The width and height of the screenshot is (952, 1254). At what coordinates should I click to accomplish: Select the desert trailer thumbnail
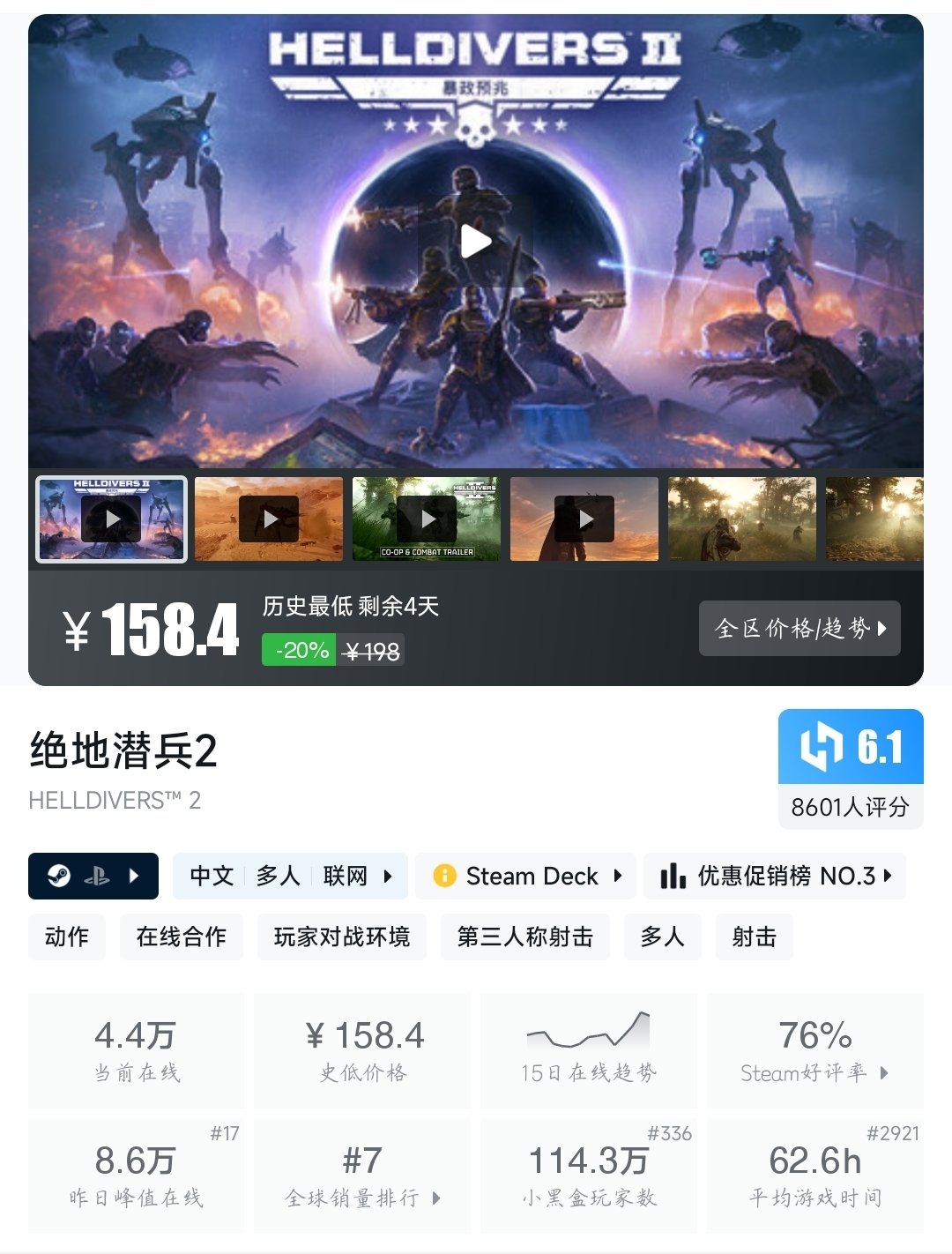(x=269, y=519)
